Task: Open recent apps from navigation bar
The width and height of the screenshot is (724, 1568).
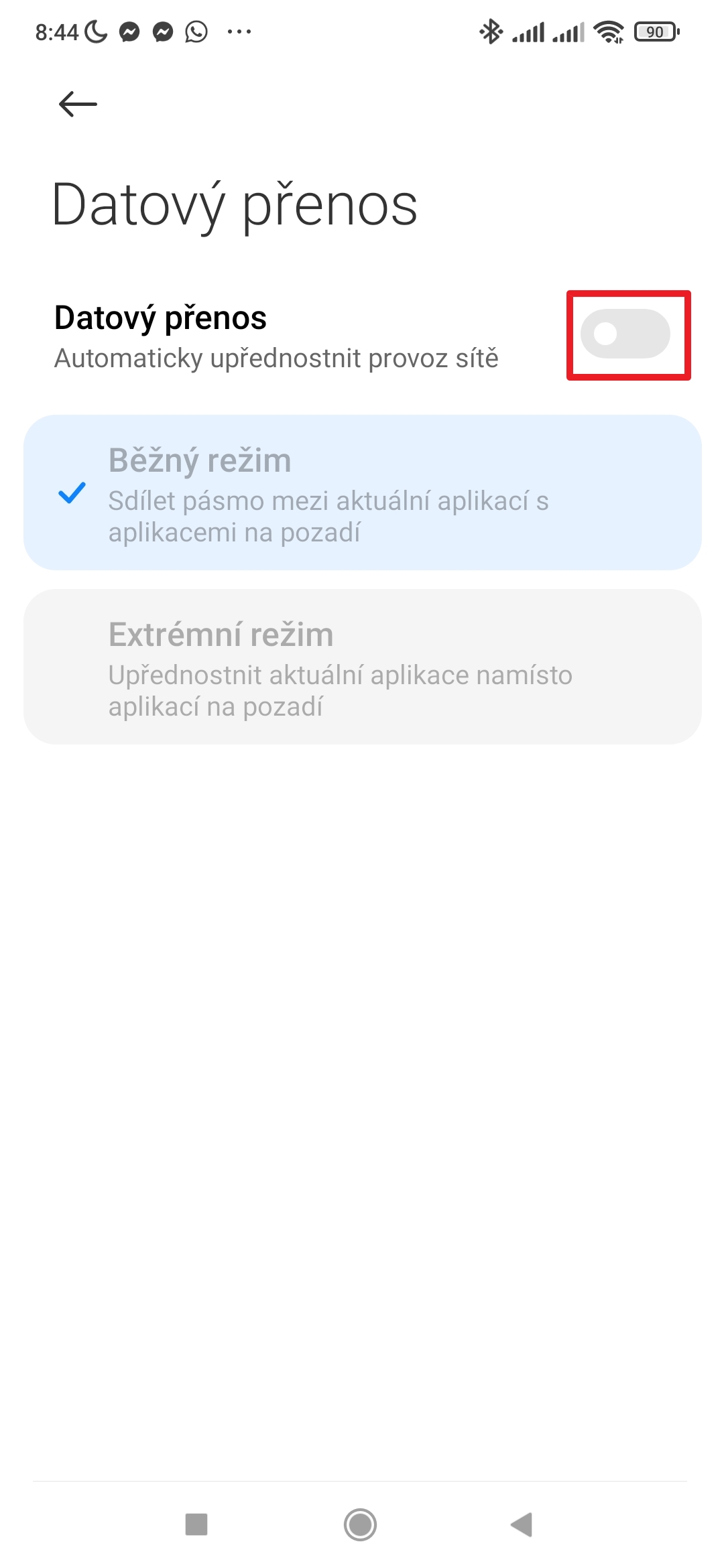Action: coord(196,1524)
